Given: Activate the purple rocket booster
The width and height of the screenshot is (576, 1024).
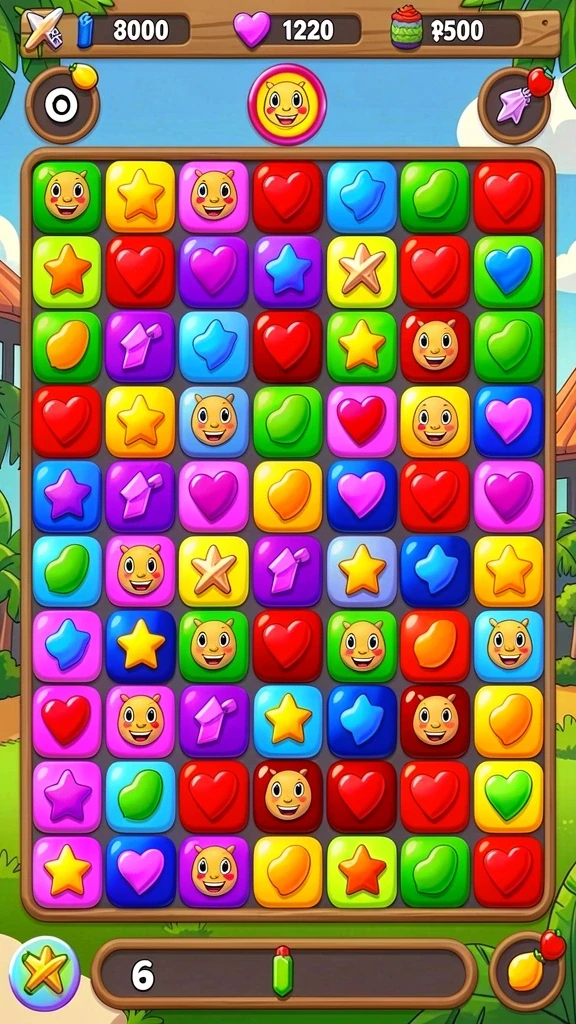Looking at the screenshot, I should [514, 104].
